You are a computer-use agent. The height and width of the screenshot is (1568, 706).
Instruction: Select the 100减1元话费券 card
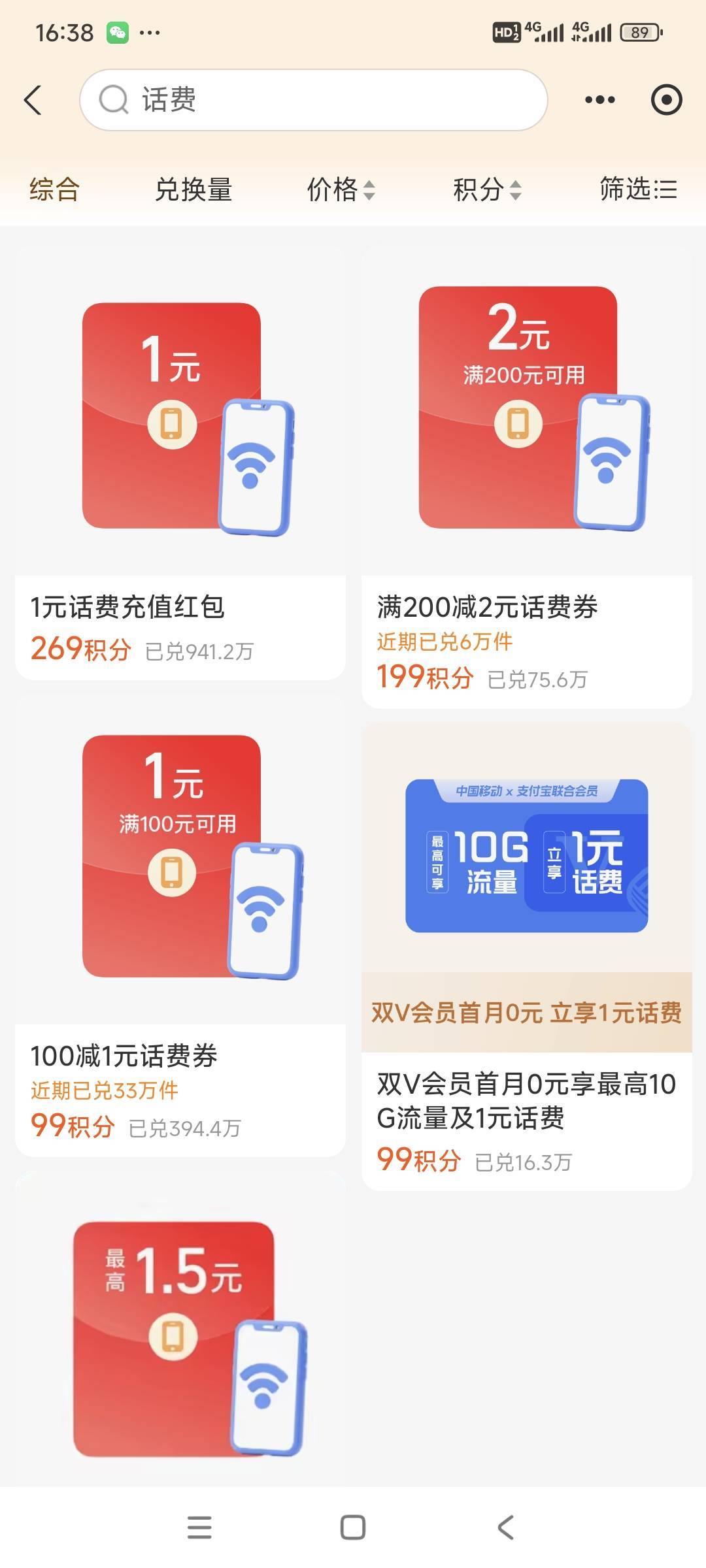pos(180,928)
